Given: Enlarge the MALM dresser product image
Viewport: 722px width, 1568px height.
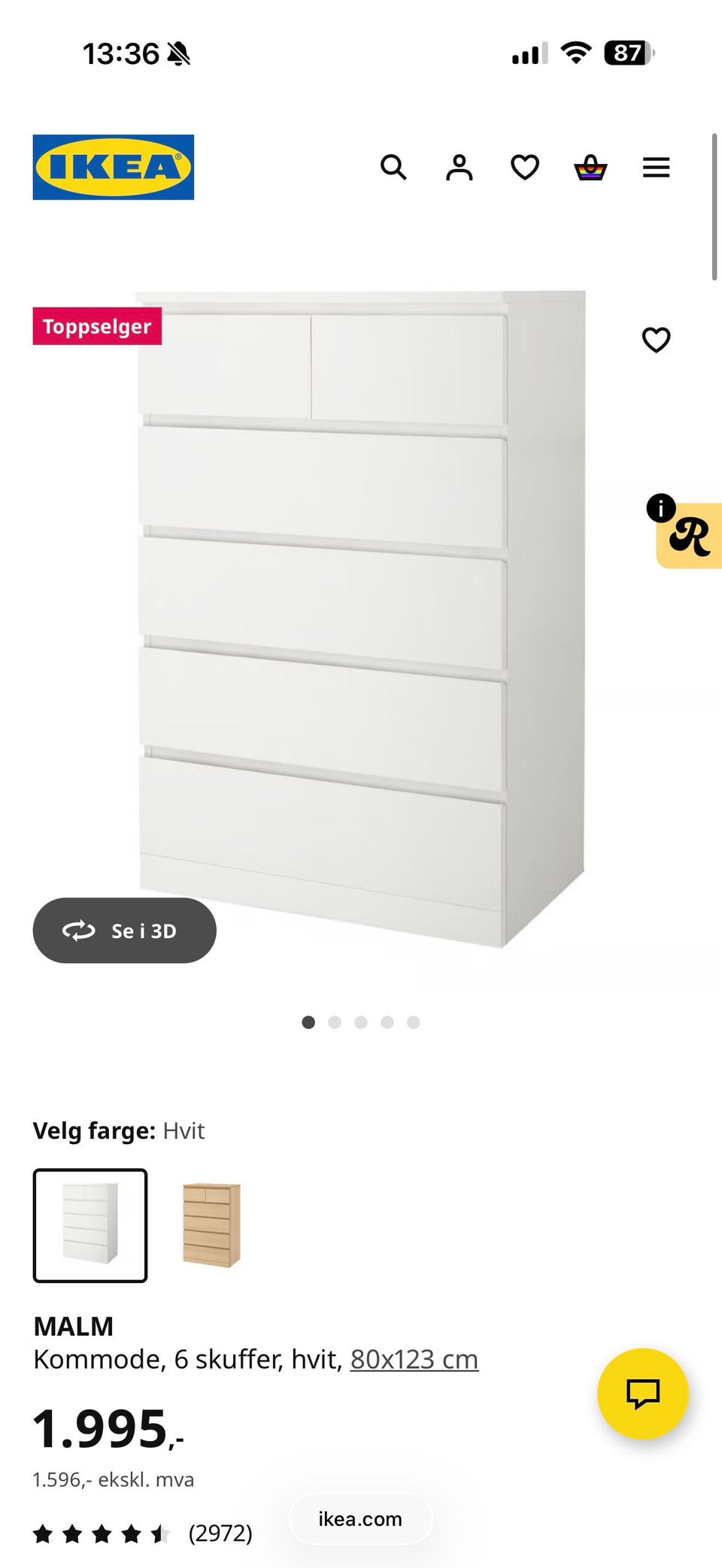Looking at the screenshot, I should pos(361,616).
